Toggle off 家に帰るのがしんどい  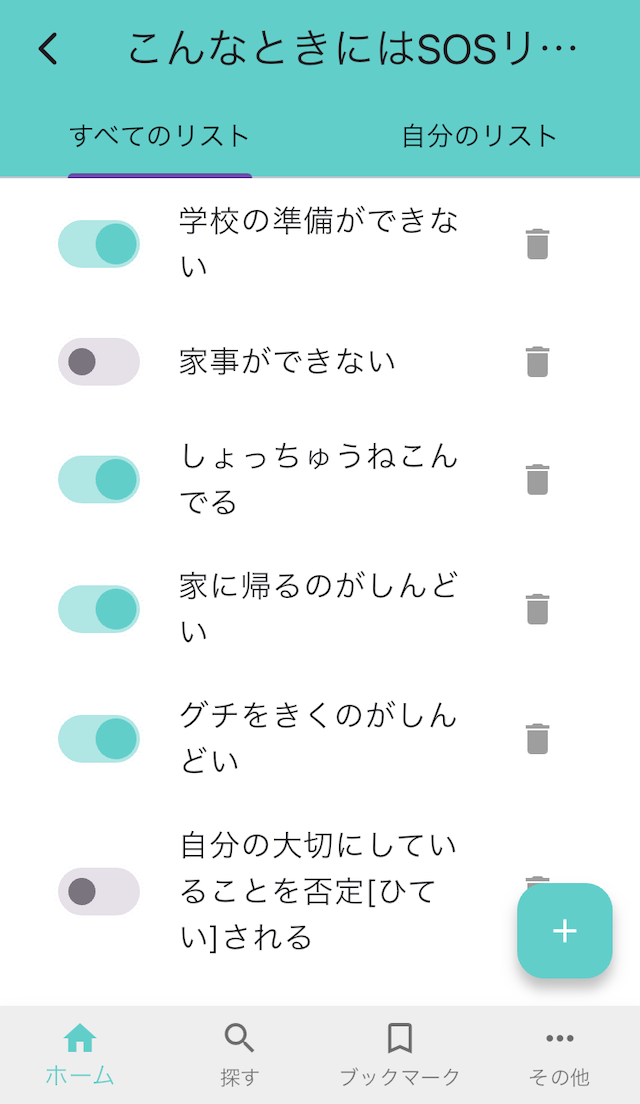[99, 608]
